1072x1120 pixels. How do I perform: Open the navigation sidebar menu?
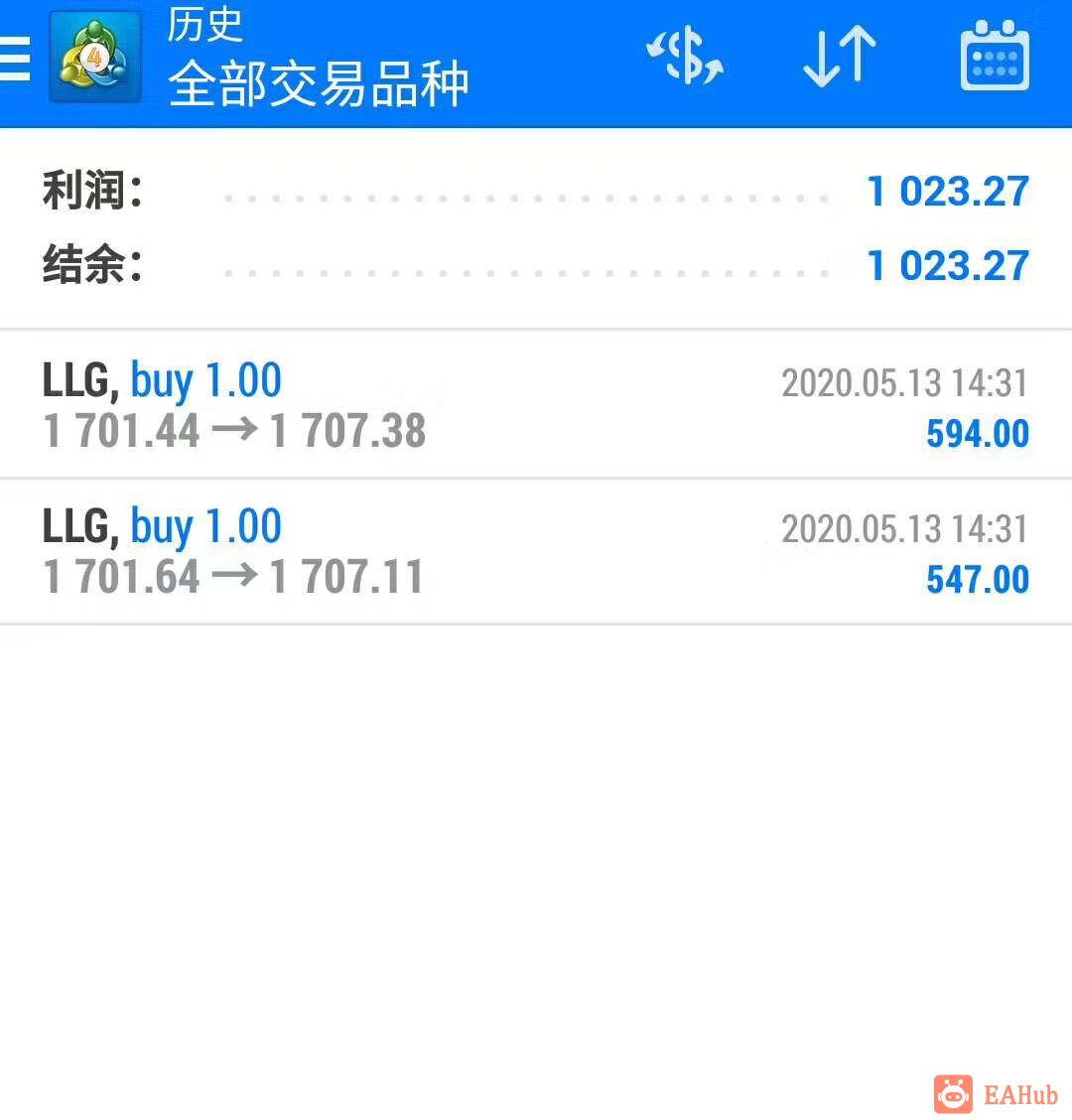[x=13, y=57]
